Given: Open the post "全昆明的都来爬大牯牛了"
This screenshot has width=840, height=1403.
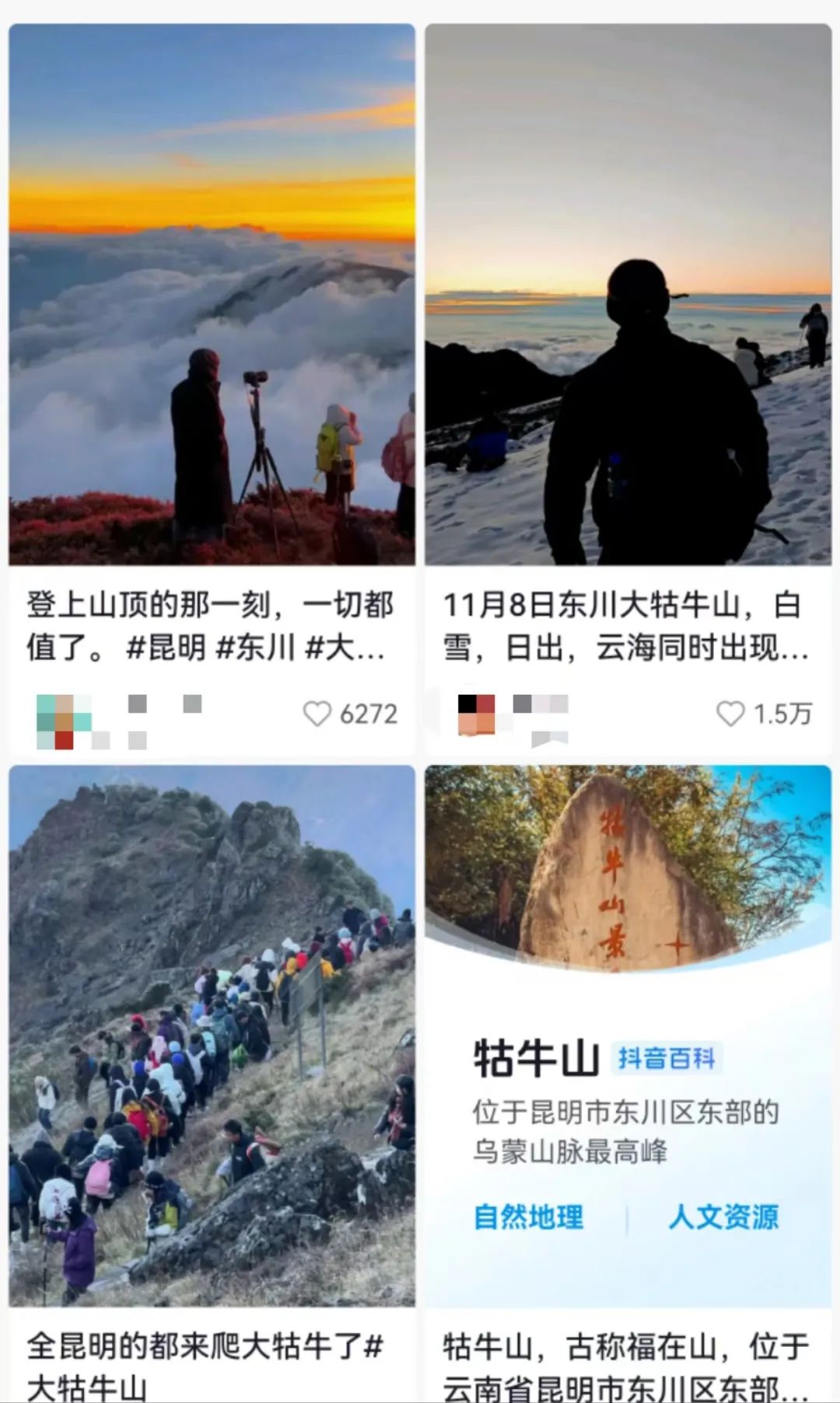Looking at the screenshot, I should (212, 1035).
